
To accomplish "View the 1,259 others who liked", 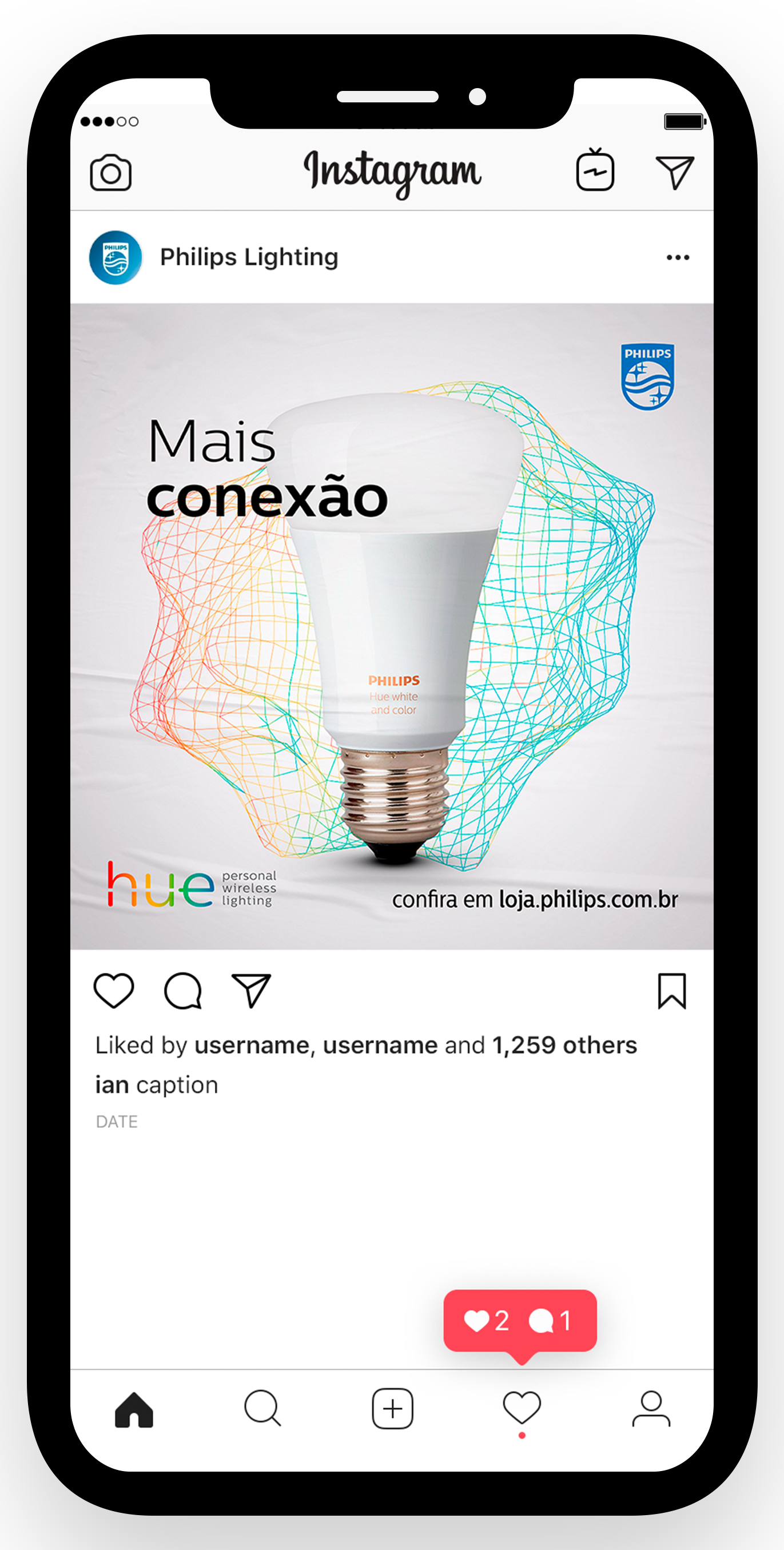I will (564, 1046).
